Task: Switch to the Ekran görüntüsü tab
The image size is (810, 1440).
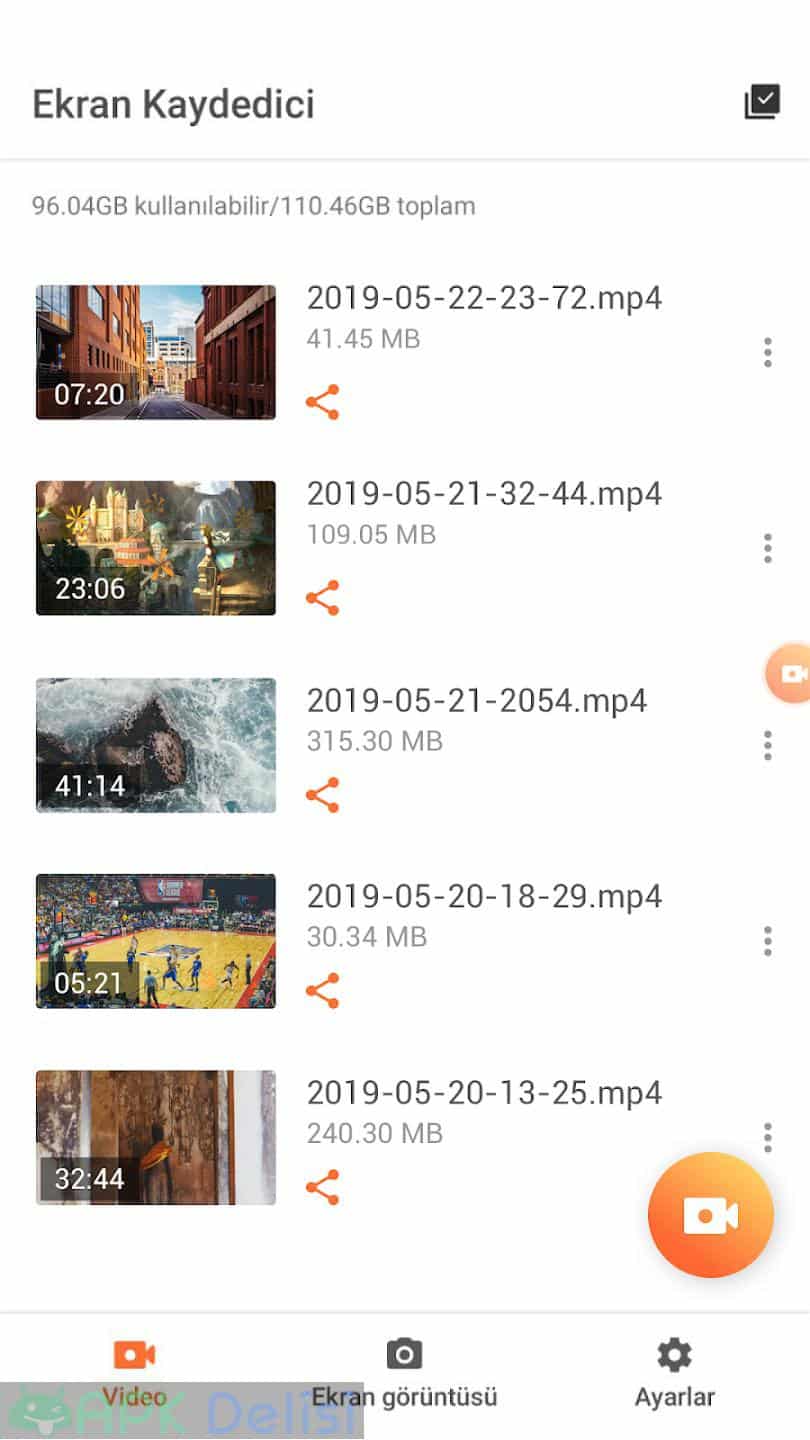Action: 404,1372
